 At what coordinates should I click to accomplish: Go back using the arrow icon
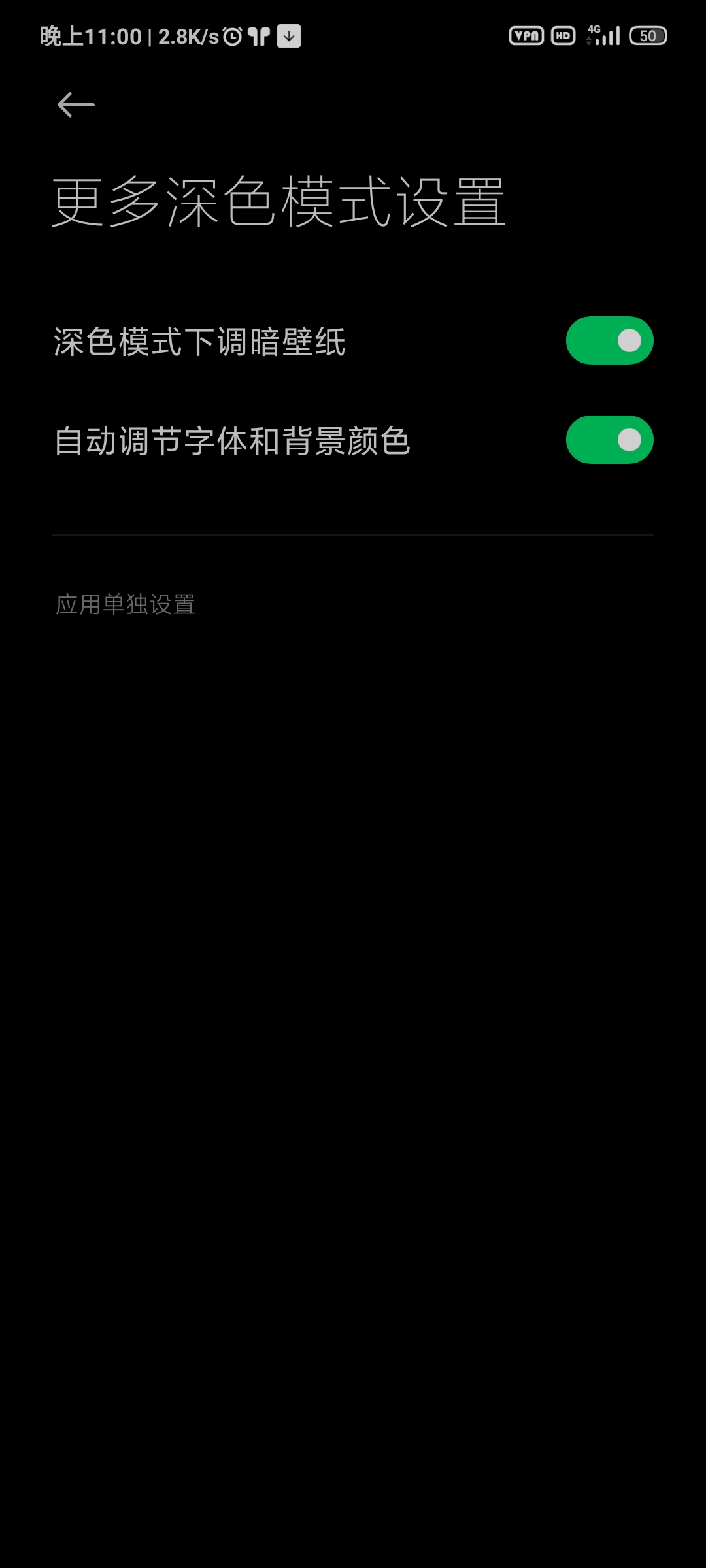coord(76,105)
